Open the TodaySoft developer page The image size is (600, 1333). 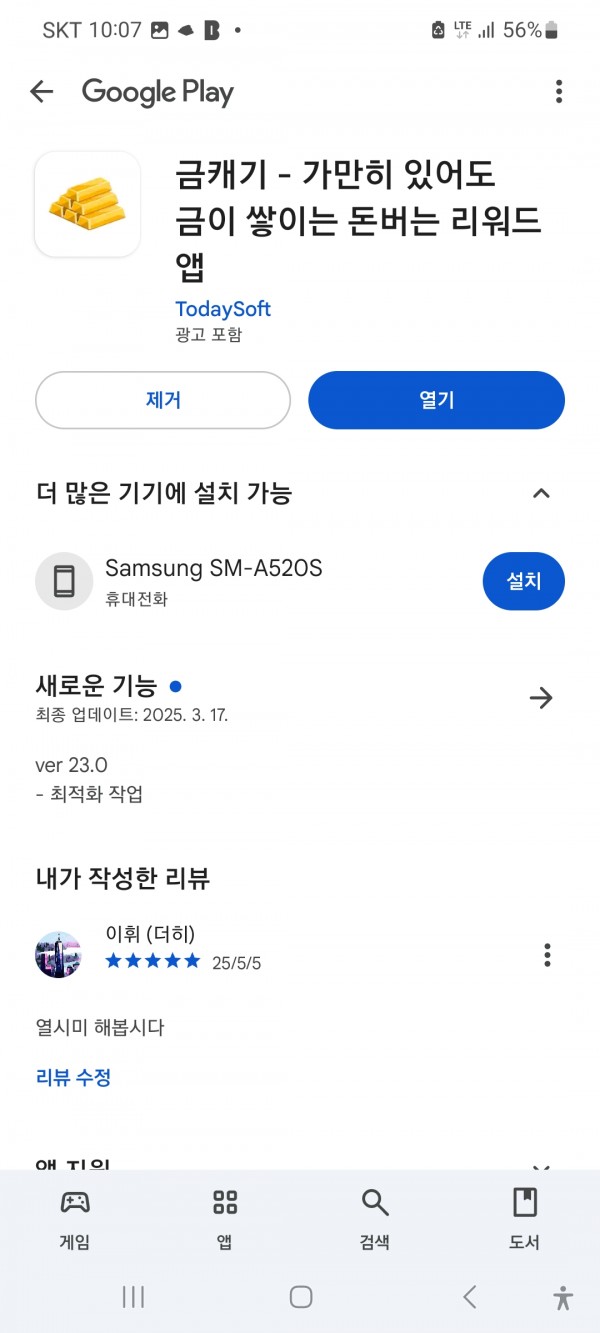click(223, 309)
